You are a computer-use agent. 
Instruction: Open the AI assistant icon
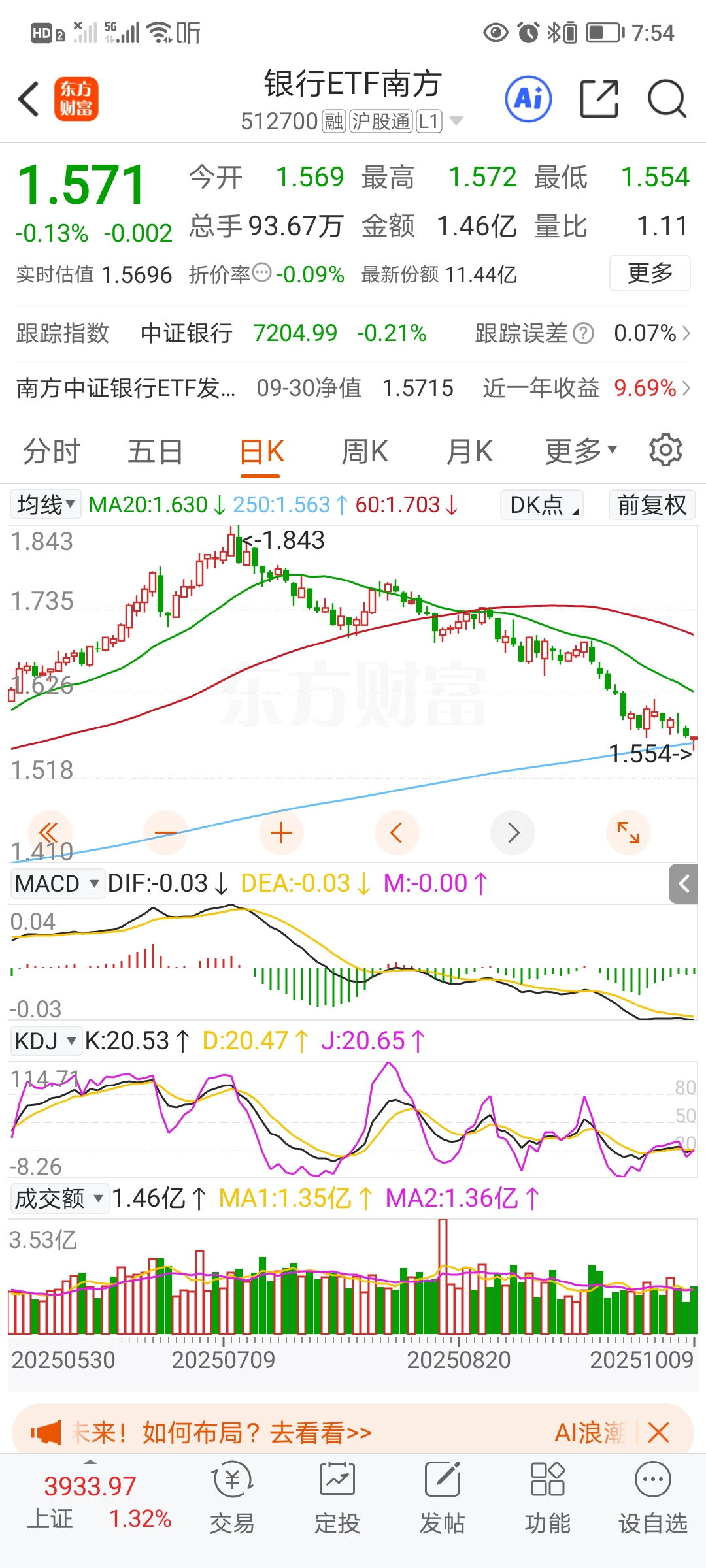(x=528, y=99)
